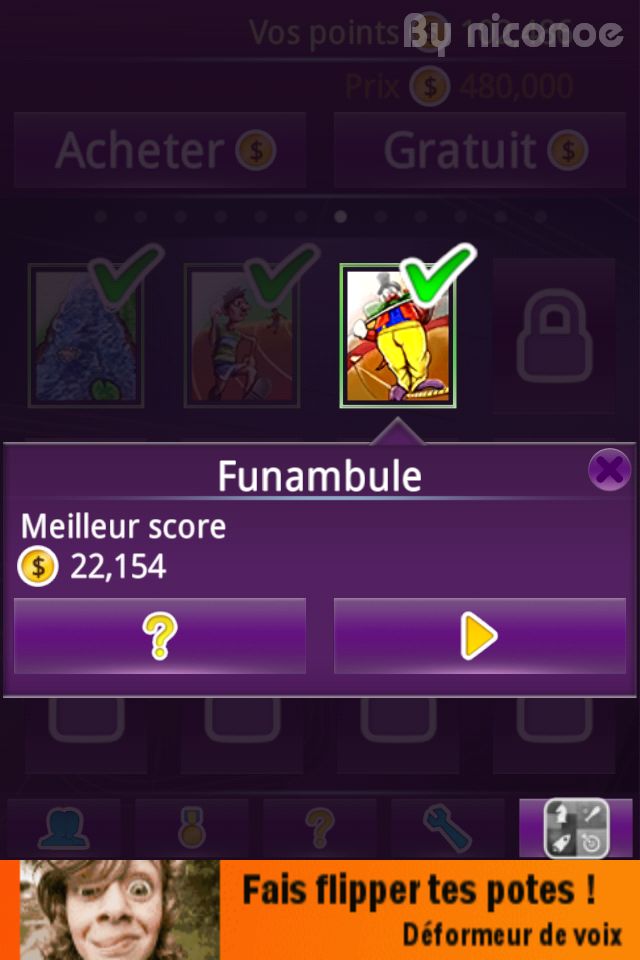Image resolution: width=640 pixels, height=960 pixels.
Task: Open the Déformeur de voix ad banner
Action: 320,910
